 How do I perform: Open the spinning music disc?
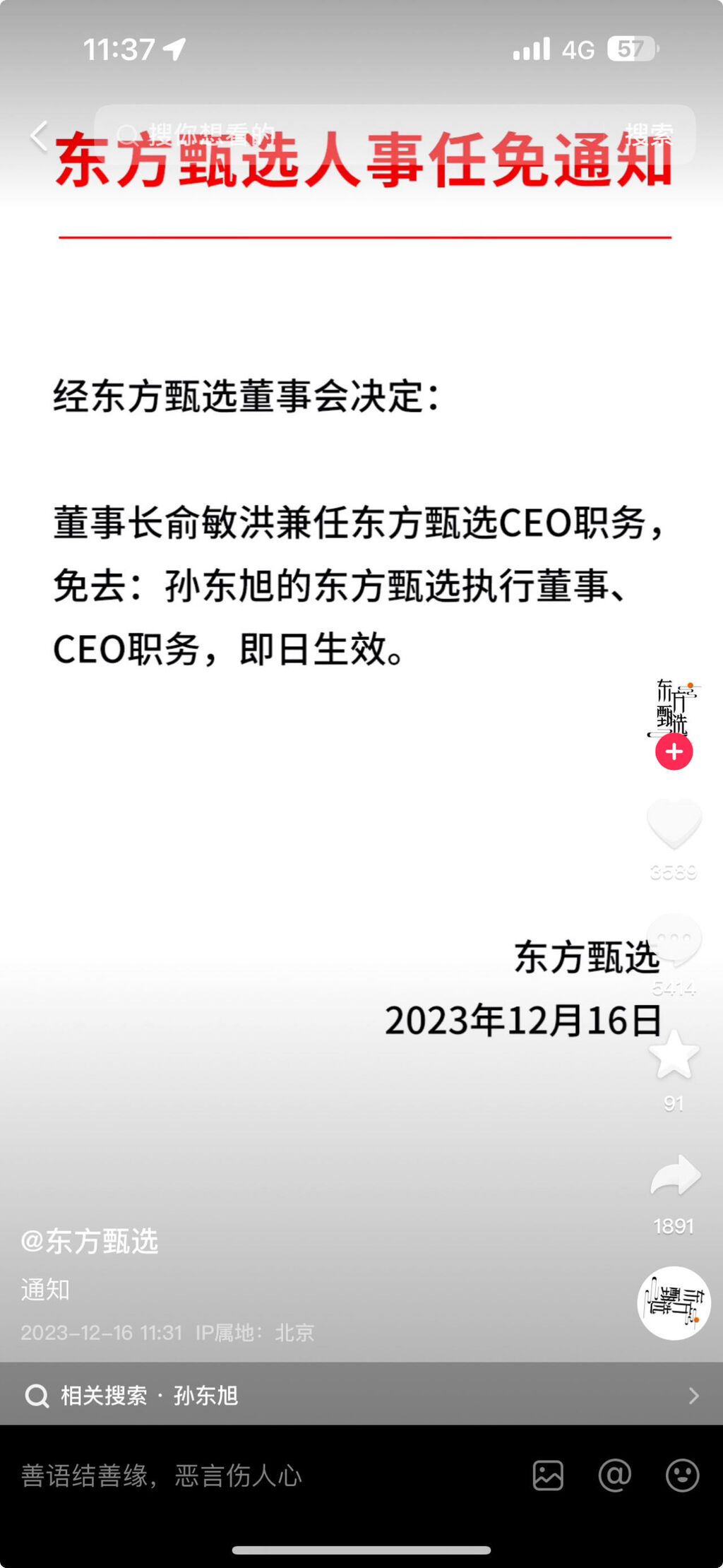click(x=674, y=1302)
